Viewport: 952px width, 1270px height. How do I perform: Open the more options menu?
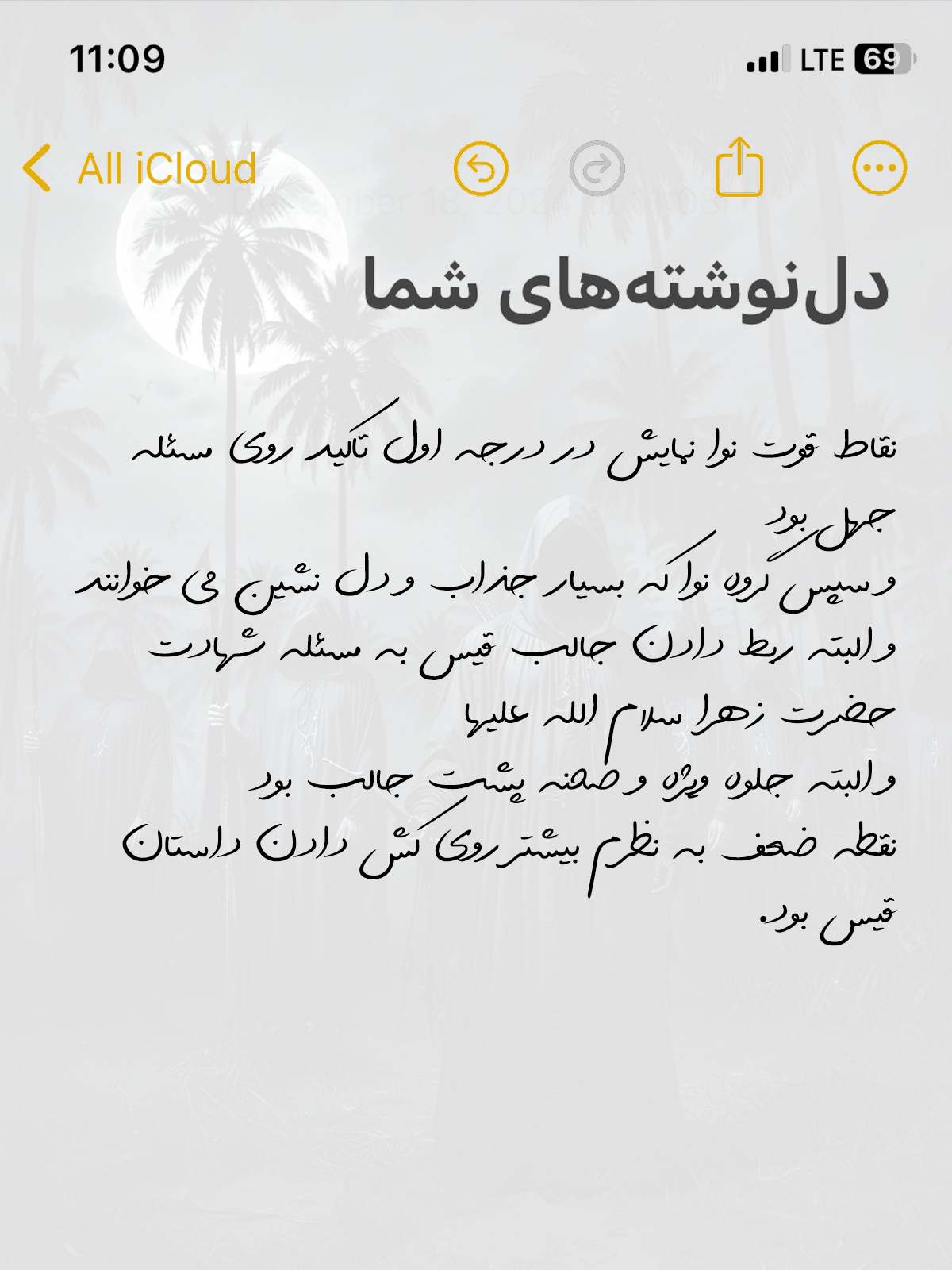click(879, 168)
